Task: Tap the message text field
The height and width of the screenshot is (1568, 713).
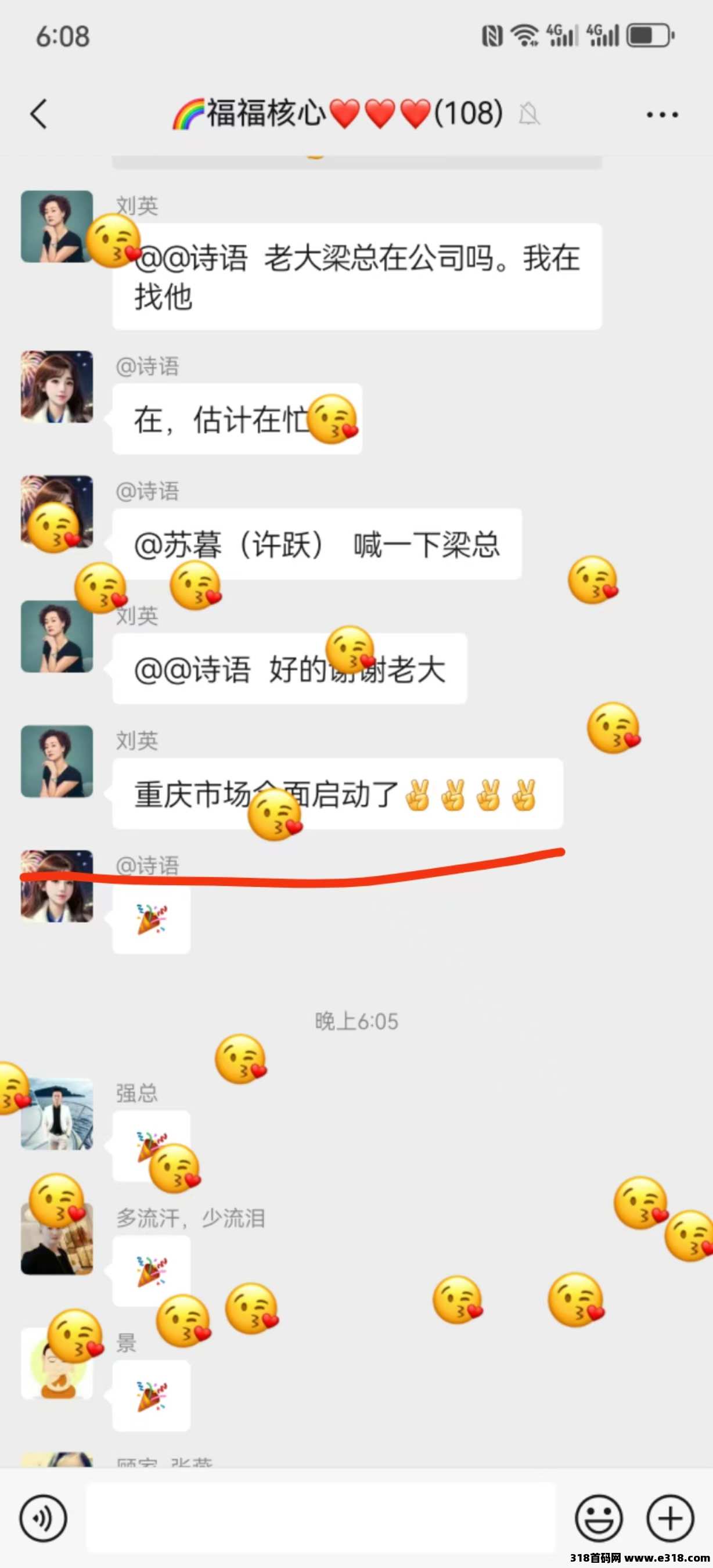Action: 321,1518
